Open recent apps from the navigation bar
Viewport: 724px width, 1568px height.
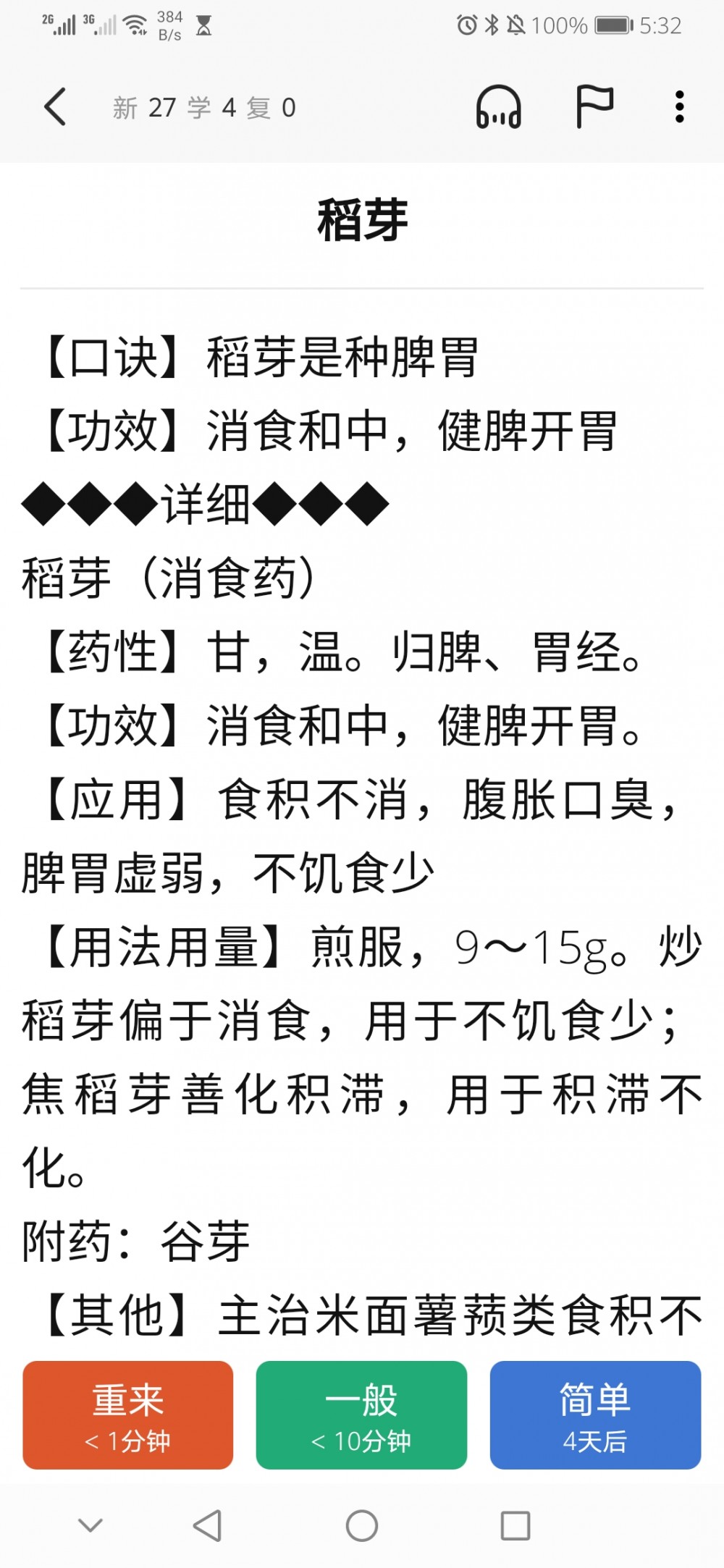tap(515, 1525)
